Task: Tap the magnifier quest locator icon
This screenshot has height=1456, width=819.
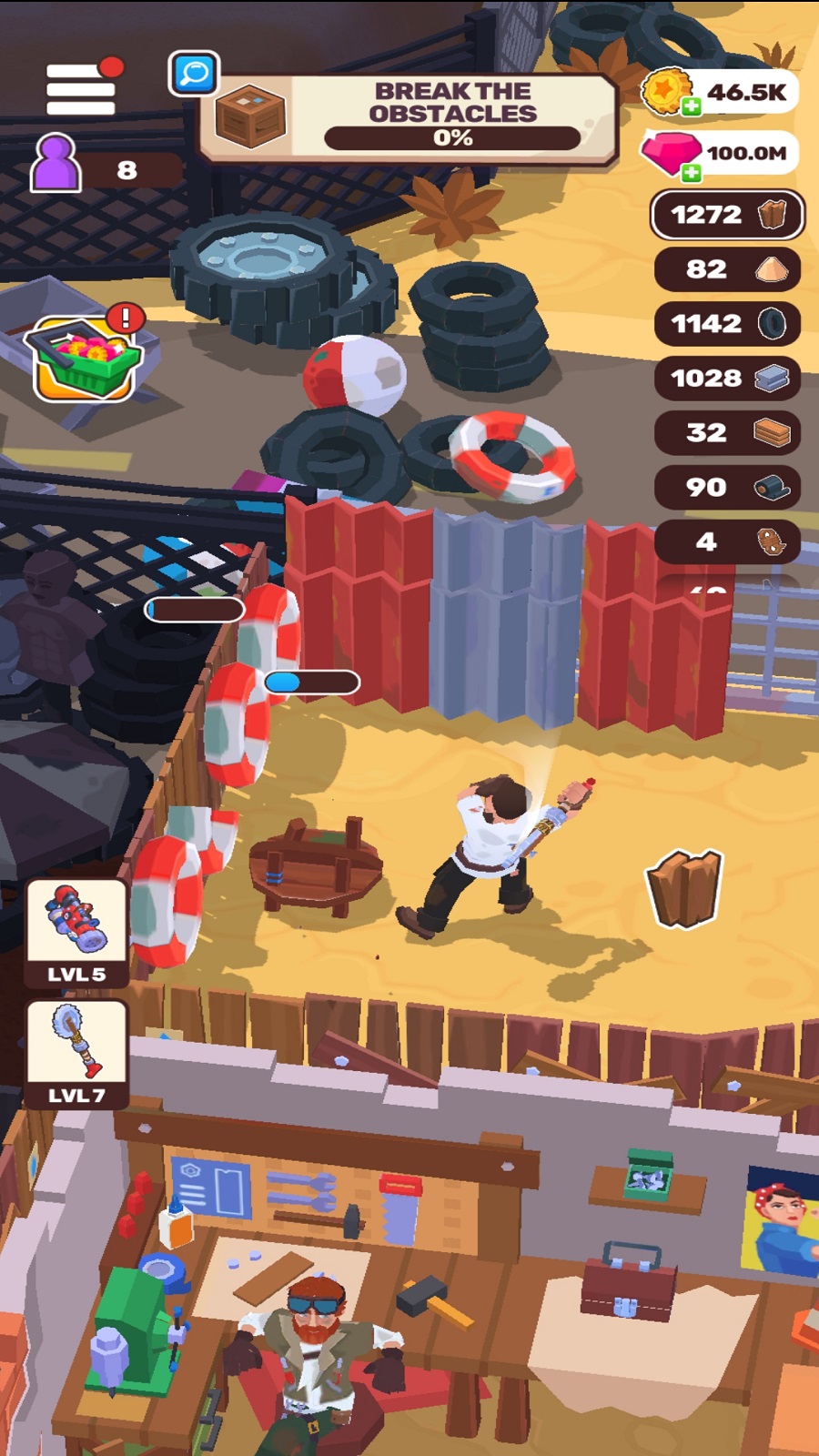Action: tap(194, 74)
